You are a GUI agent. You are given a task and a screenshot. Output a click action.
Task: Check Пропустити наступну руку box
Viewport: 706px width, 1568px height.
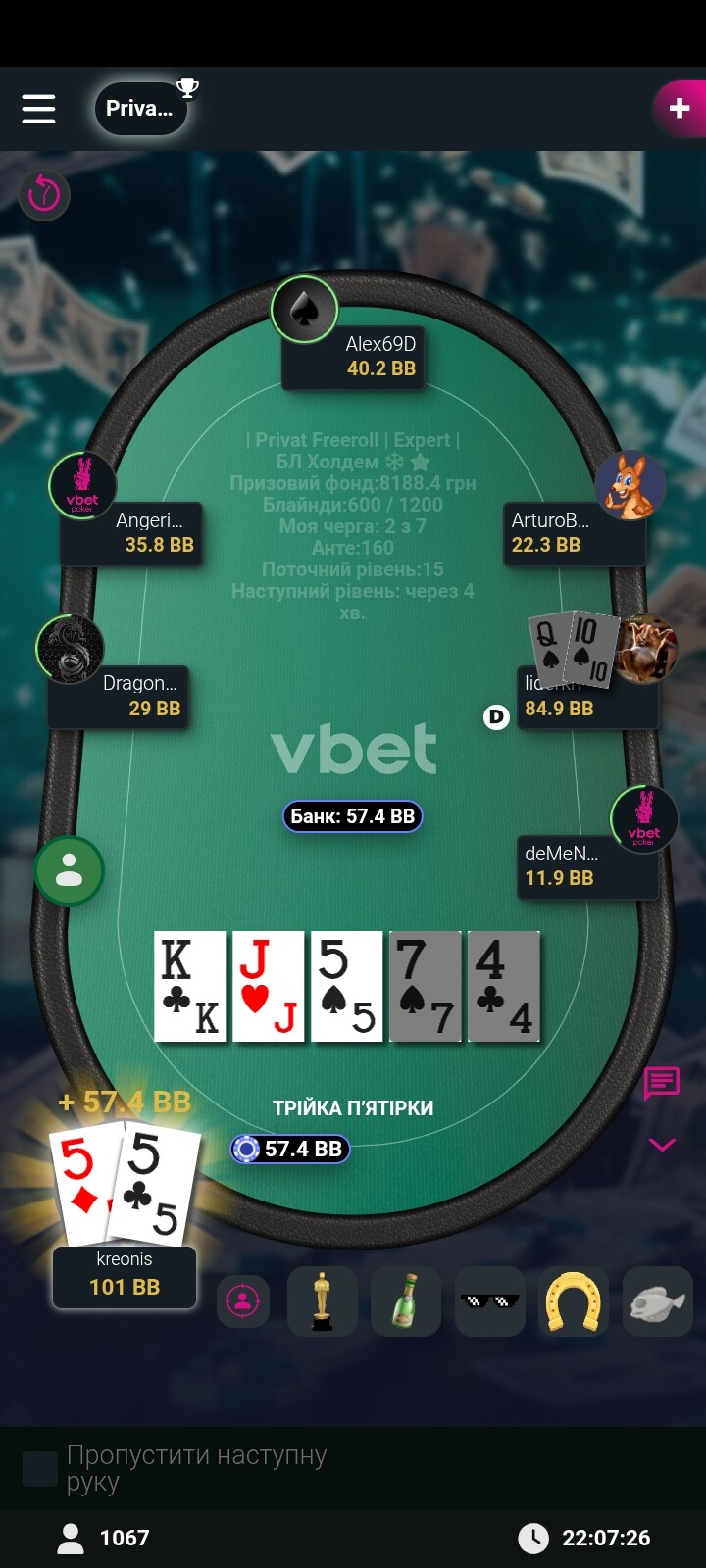tap(40, 1469)
